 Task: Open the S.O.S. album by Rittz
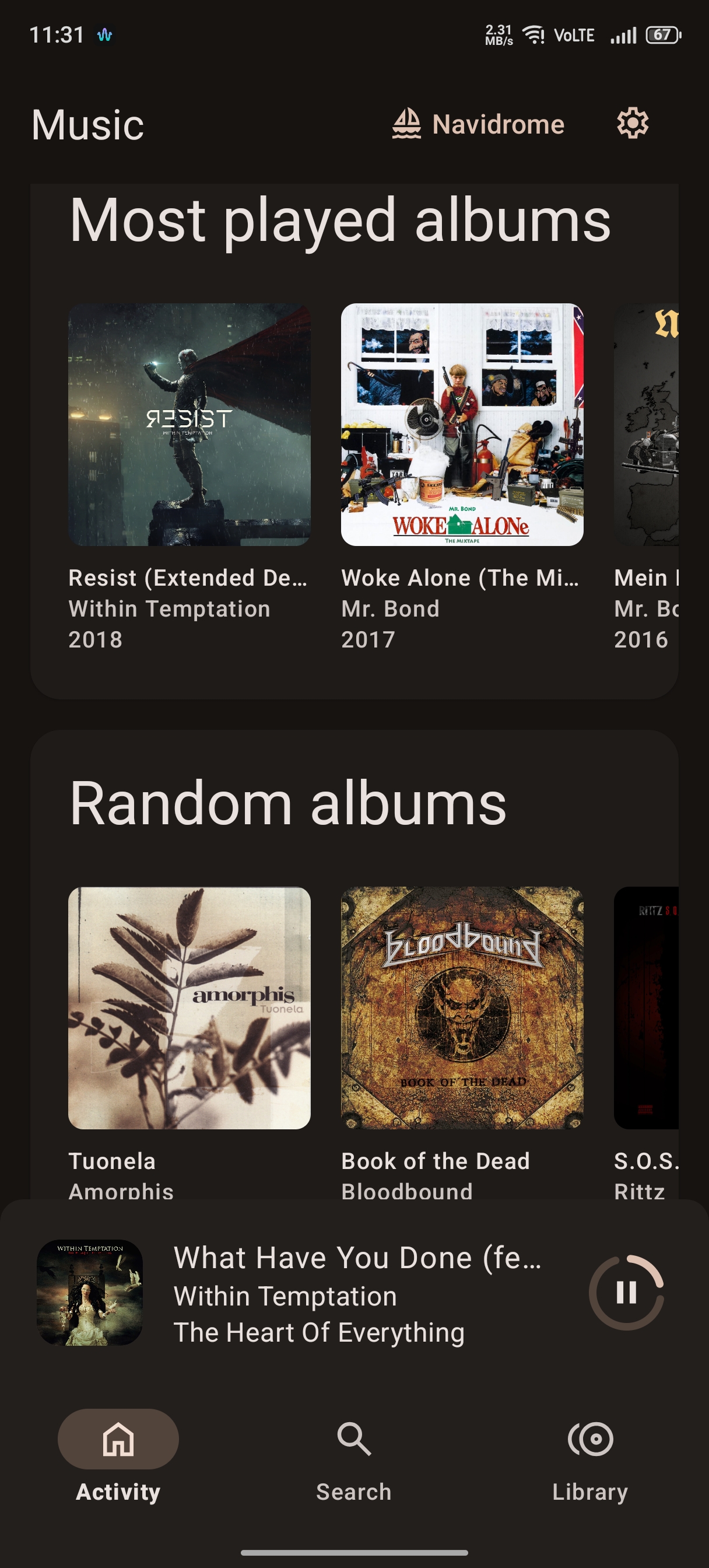pos(646,1008)
